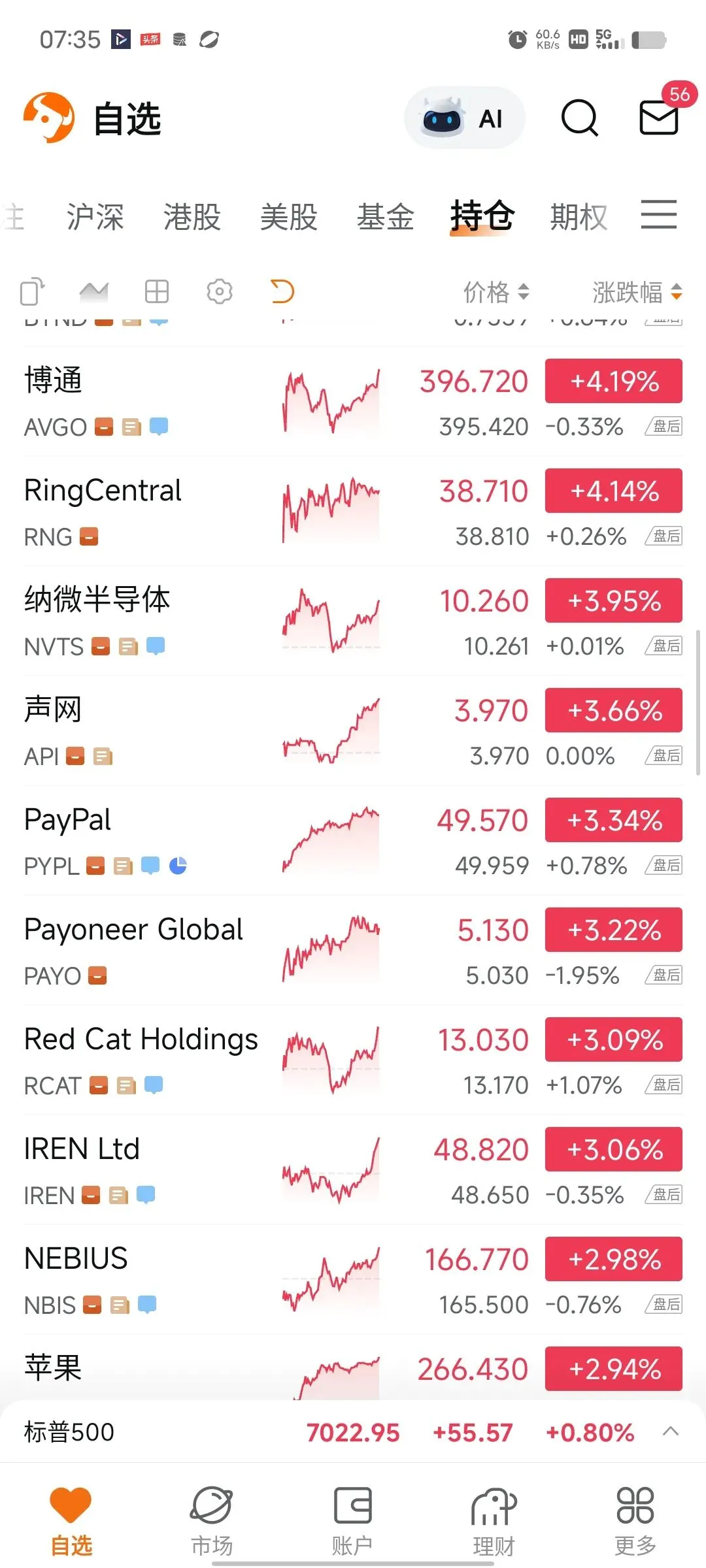Switch to the 港股 tab
Image resolution: width=706 pixels, height=1568 pixels.
[x=192, y=217]
